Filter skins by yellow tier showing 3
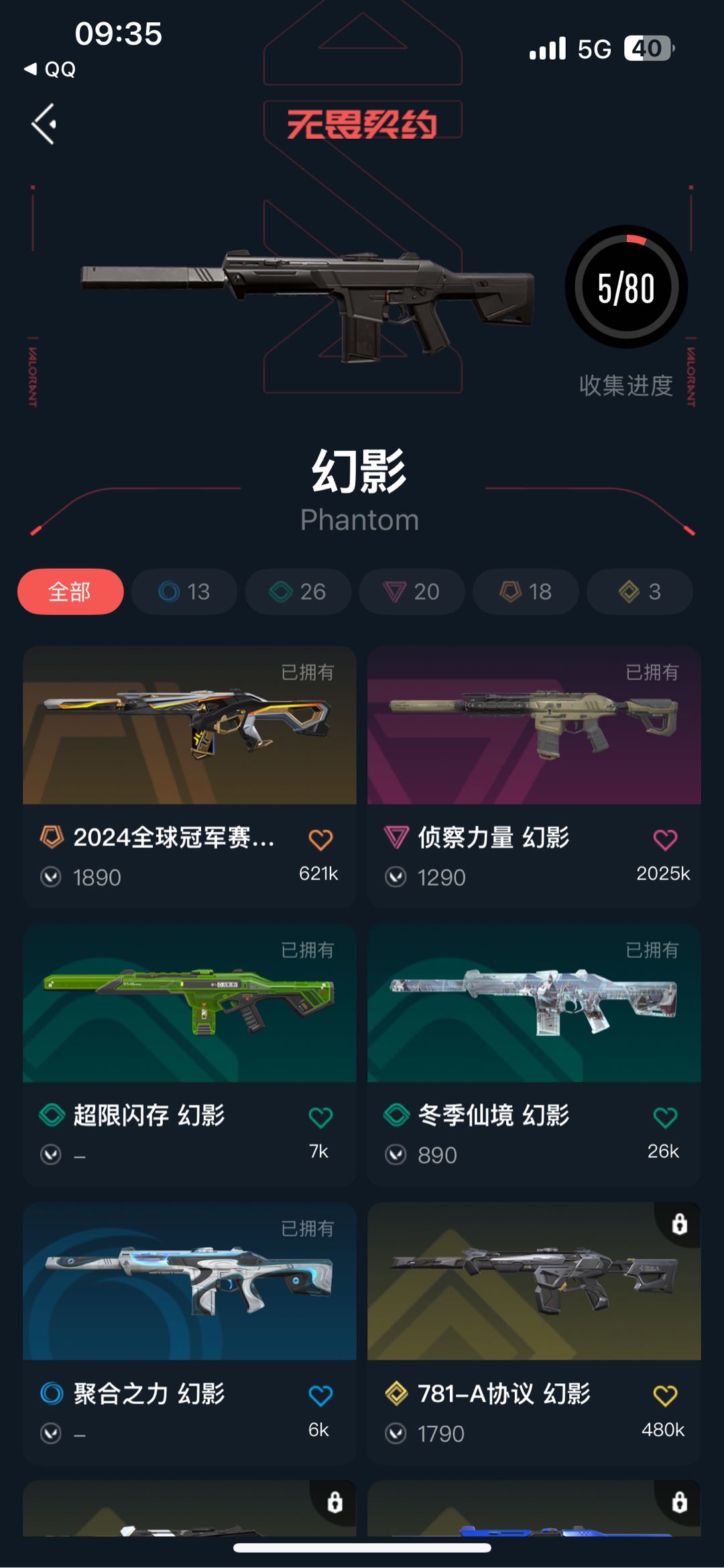The height and width of the screenshot is (1568, 724). (640, 592)
